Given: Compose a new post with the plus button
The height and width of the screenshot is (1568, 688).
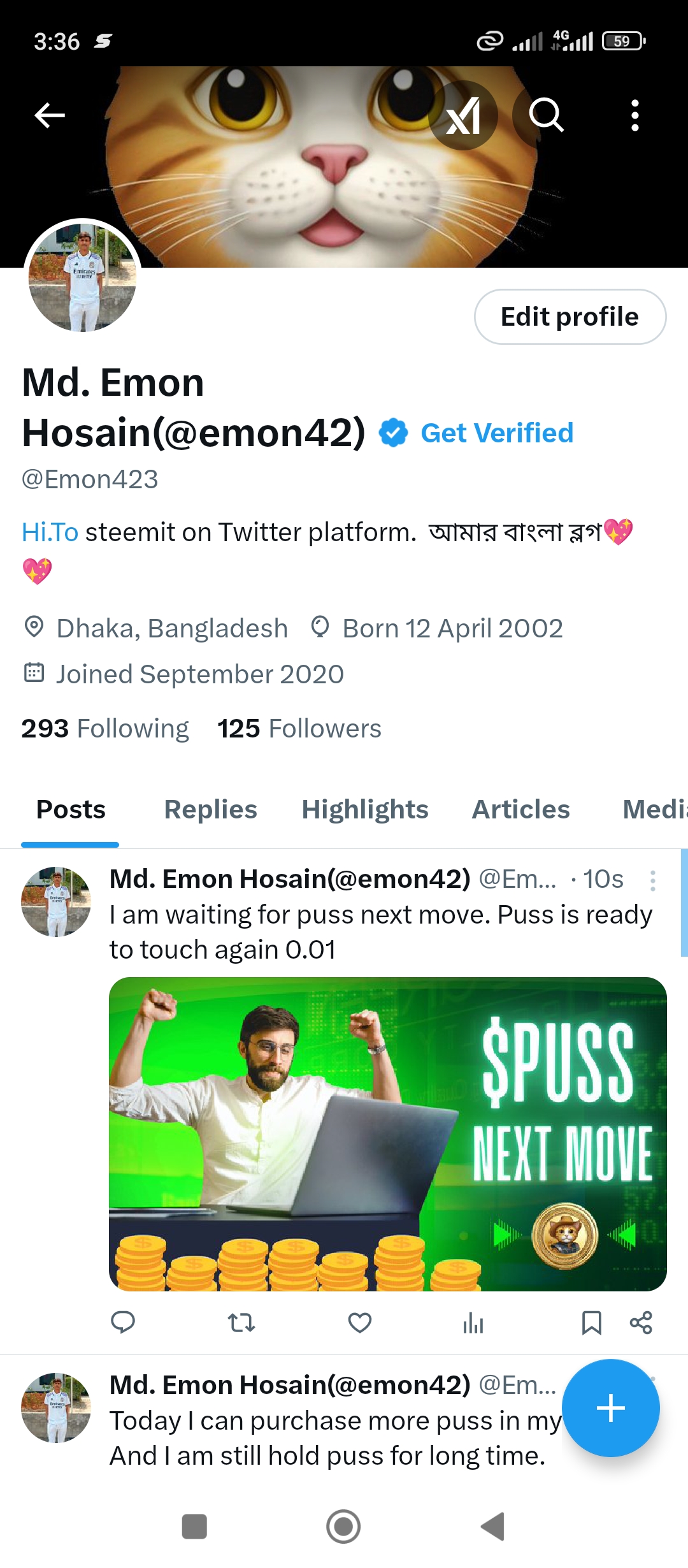Looking at the screenshot, I should click(x=610, y=1408).
